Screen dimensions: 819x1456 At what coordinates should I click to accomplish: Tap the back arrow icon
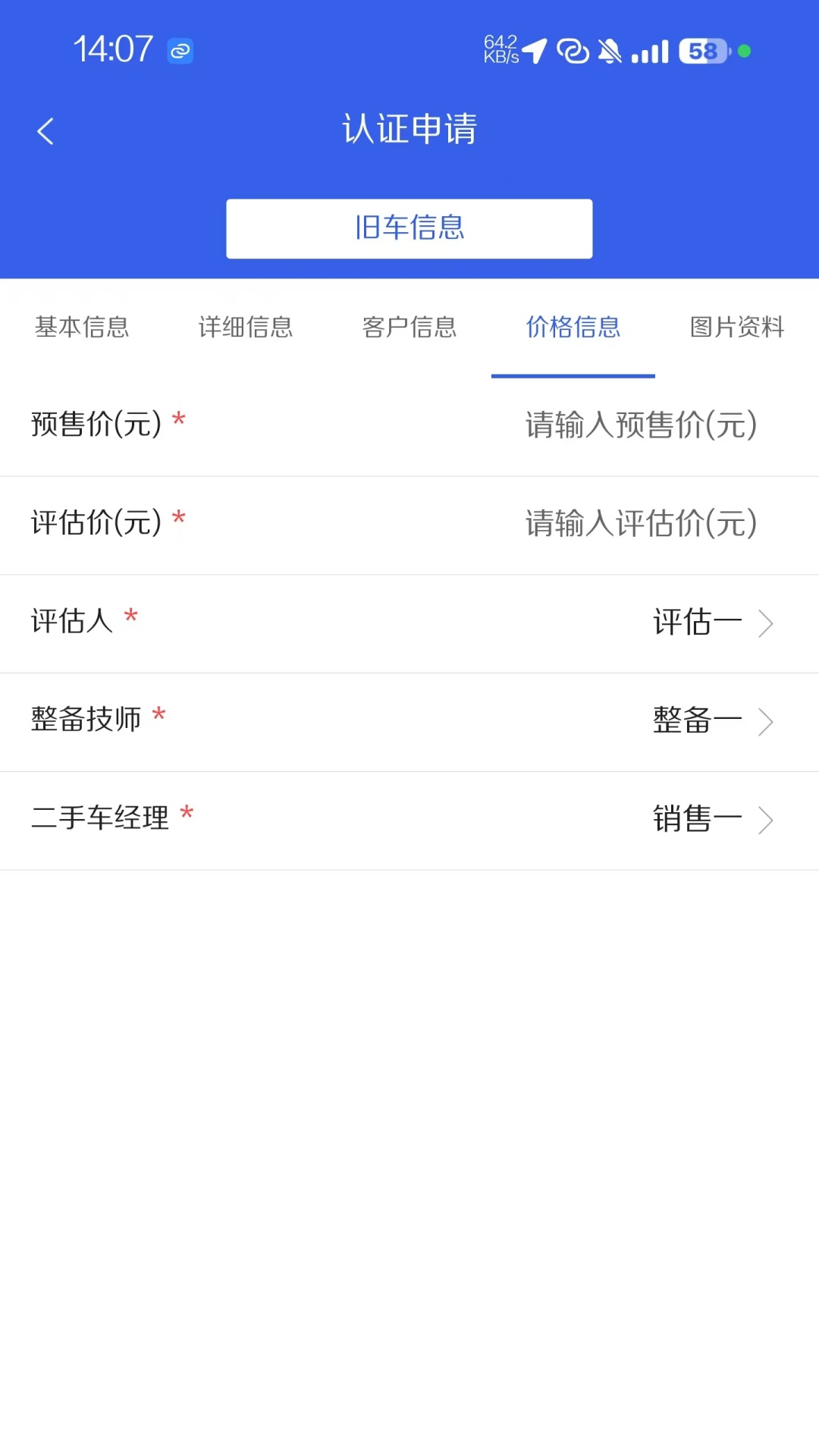(x=45, y=130)
